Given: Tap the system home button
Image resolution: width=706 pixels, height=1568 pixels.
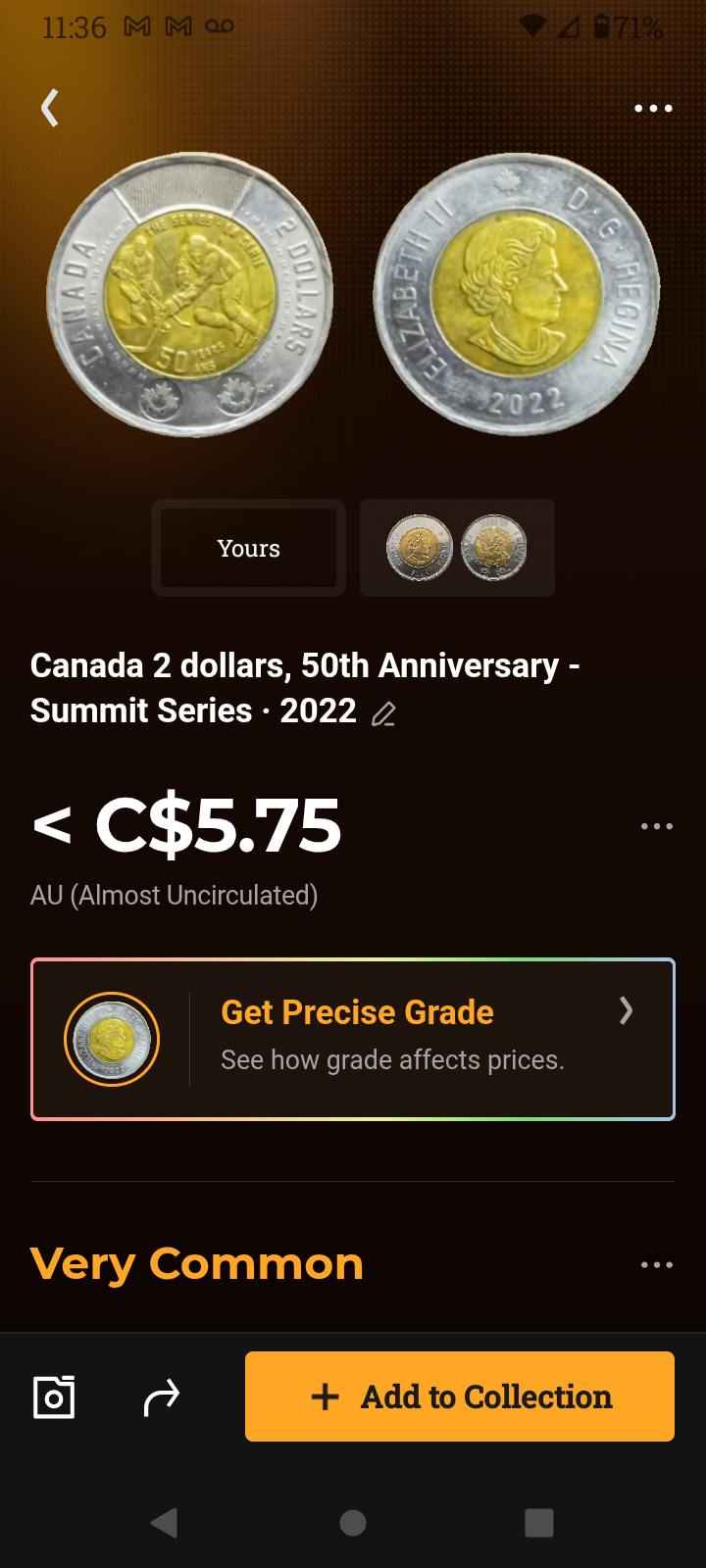Looking at the screenshot, I should click(x=353, y=1522).
